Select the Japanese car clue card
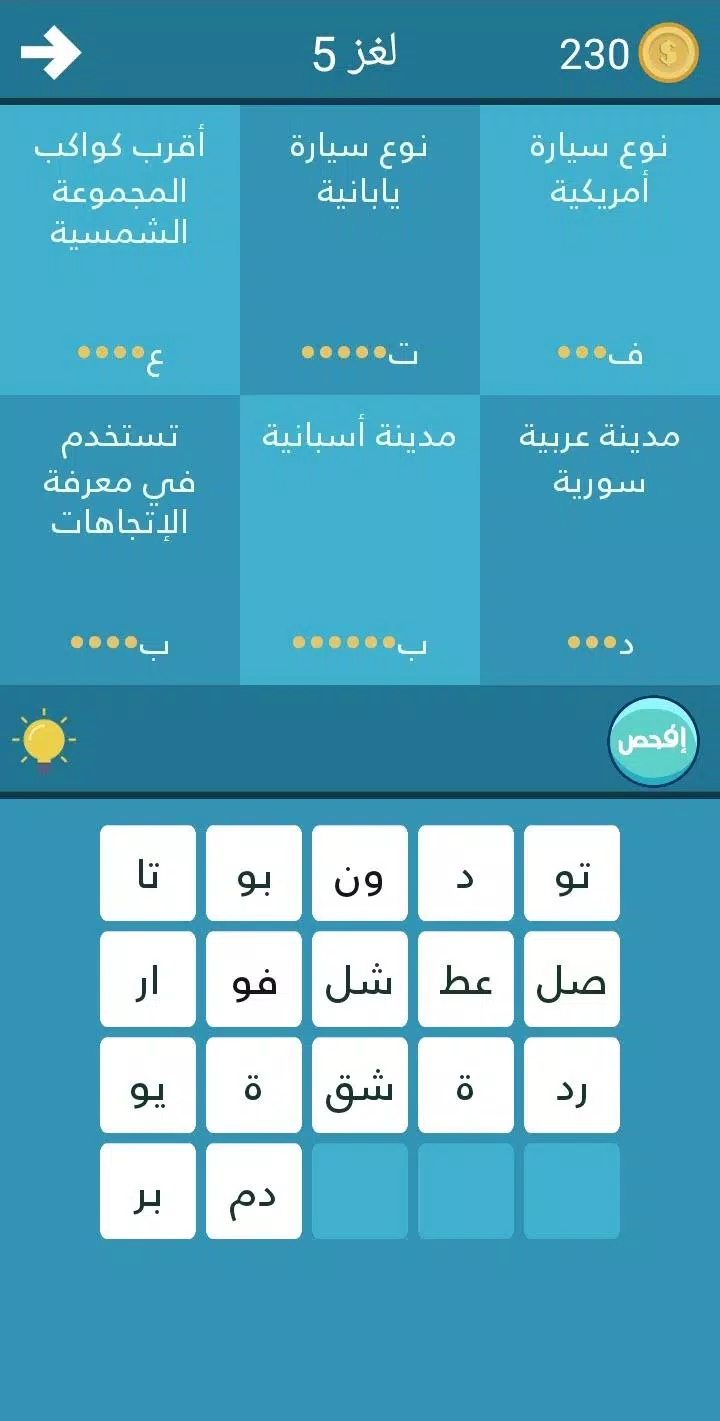This screenshot has height=1421, width=720. click(x=359, y=250)
